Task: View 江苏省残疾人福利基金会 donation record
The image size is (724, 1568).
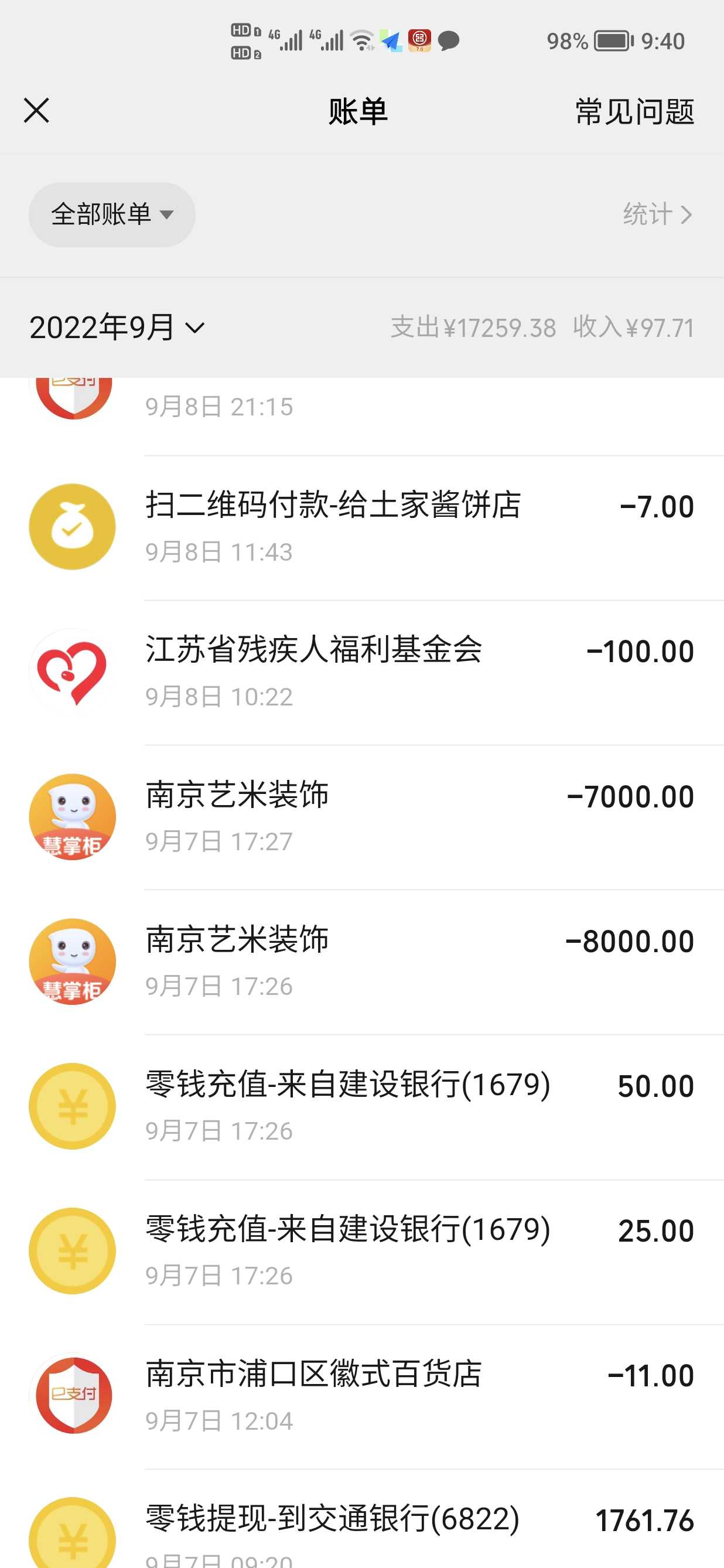Action: [420, 672]
